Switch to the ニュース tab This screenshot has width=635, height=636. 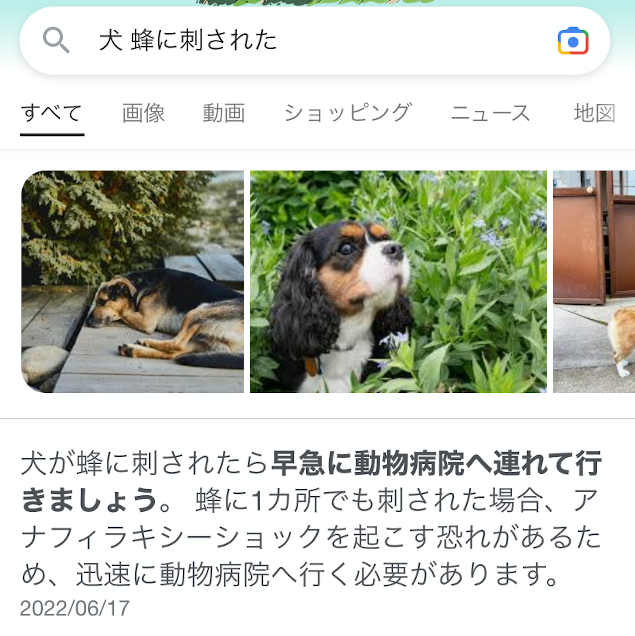490,113
